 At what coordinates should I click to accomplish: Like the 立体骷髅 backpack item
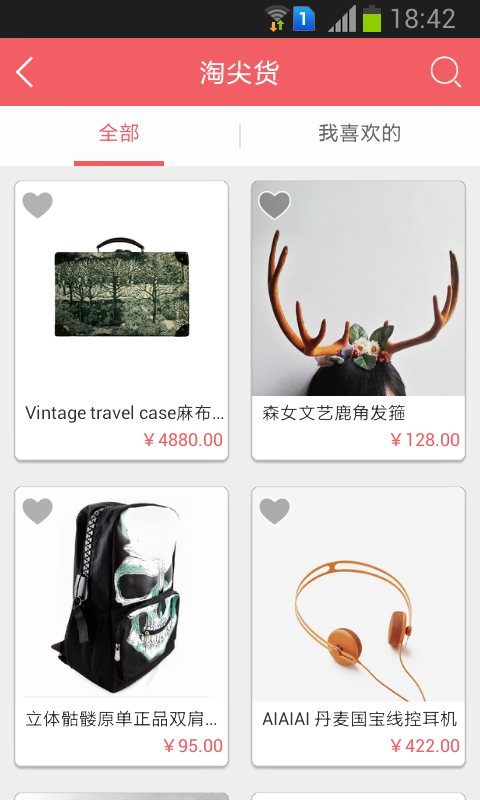pyautogui.click(x=38, y=511)
